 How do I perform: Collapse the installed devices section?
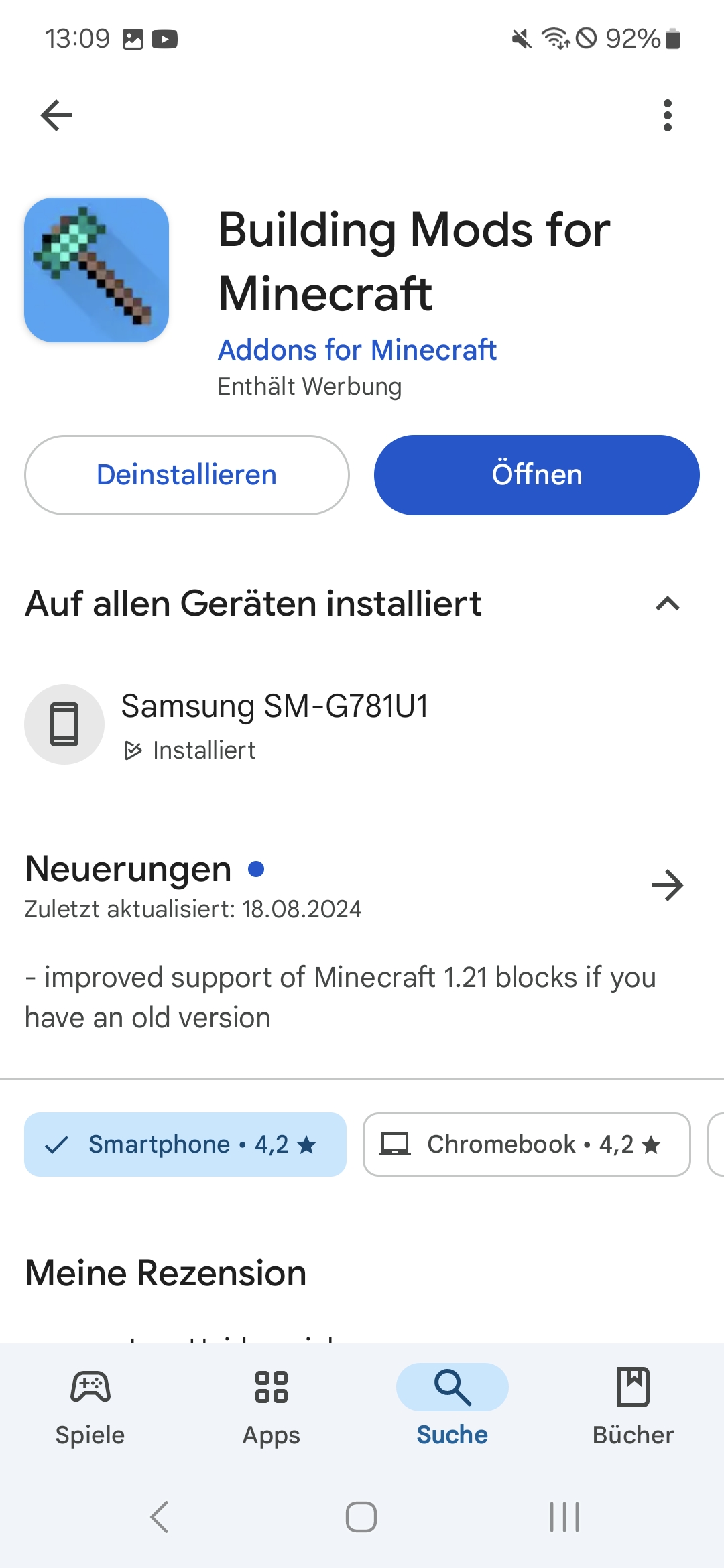point(667,604)
